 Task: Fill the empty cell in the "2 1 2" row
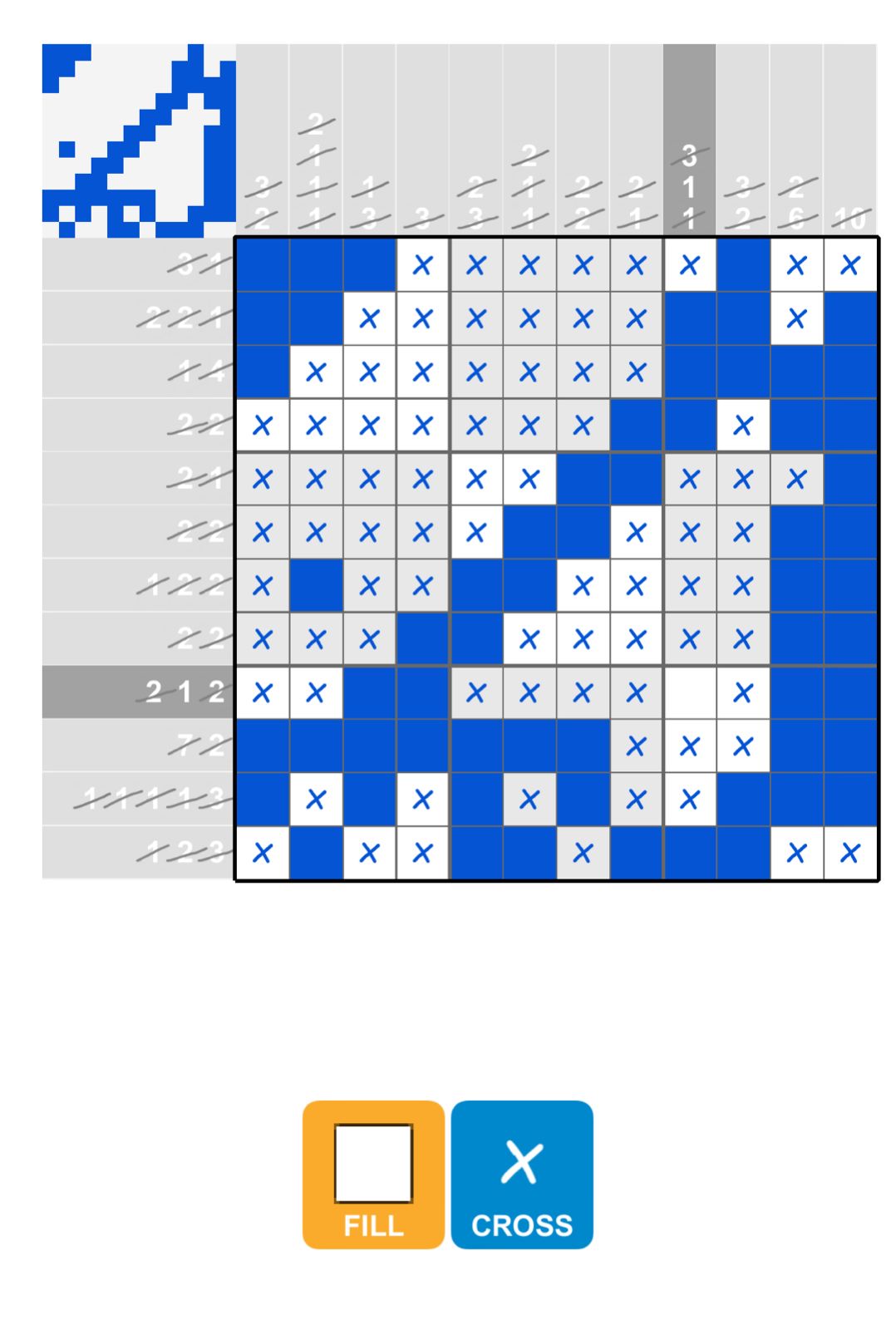(x=690, y=692)
